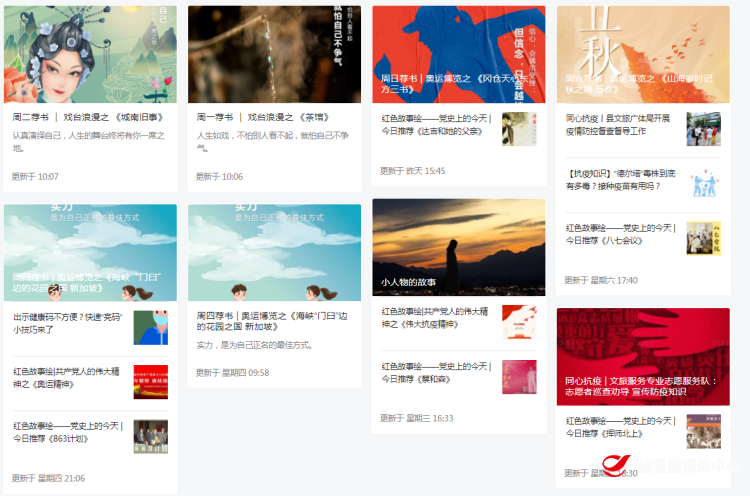Image resolution: width=750 pixels, height=496 pixels.
Task: Open the 周二荐书《城南旧事》 card
Action: click(90, 117)
